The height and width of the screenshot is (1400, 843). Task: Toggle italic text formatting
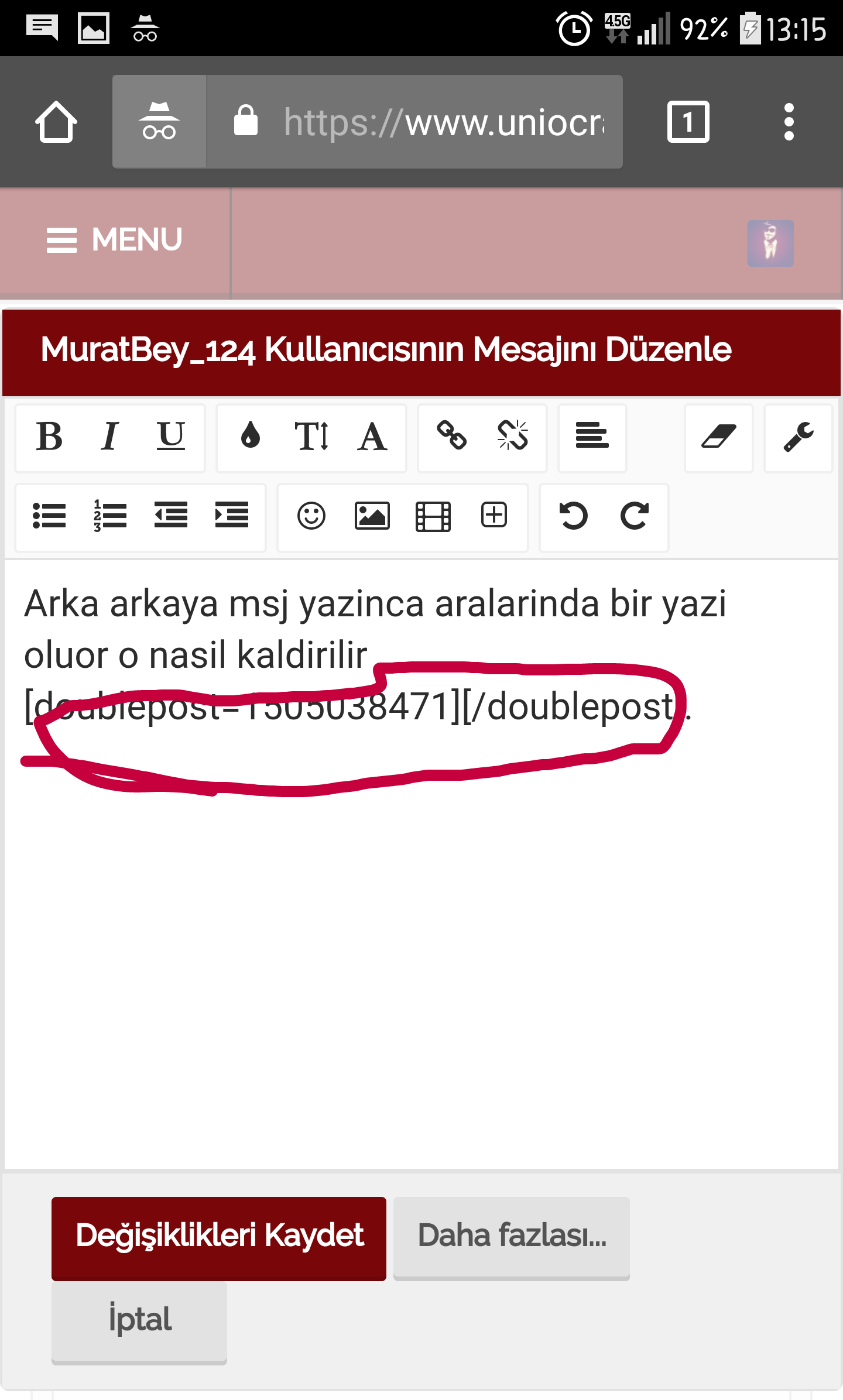pos(109,437)
